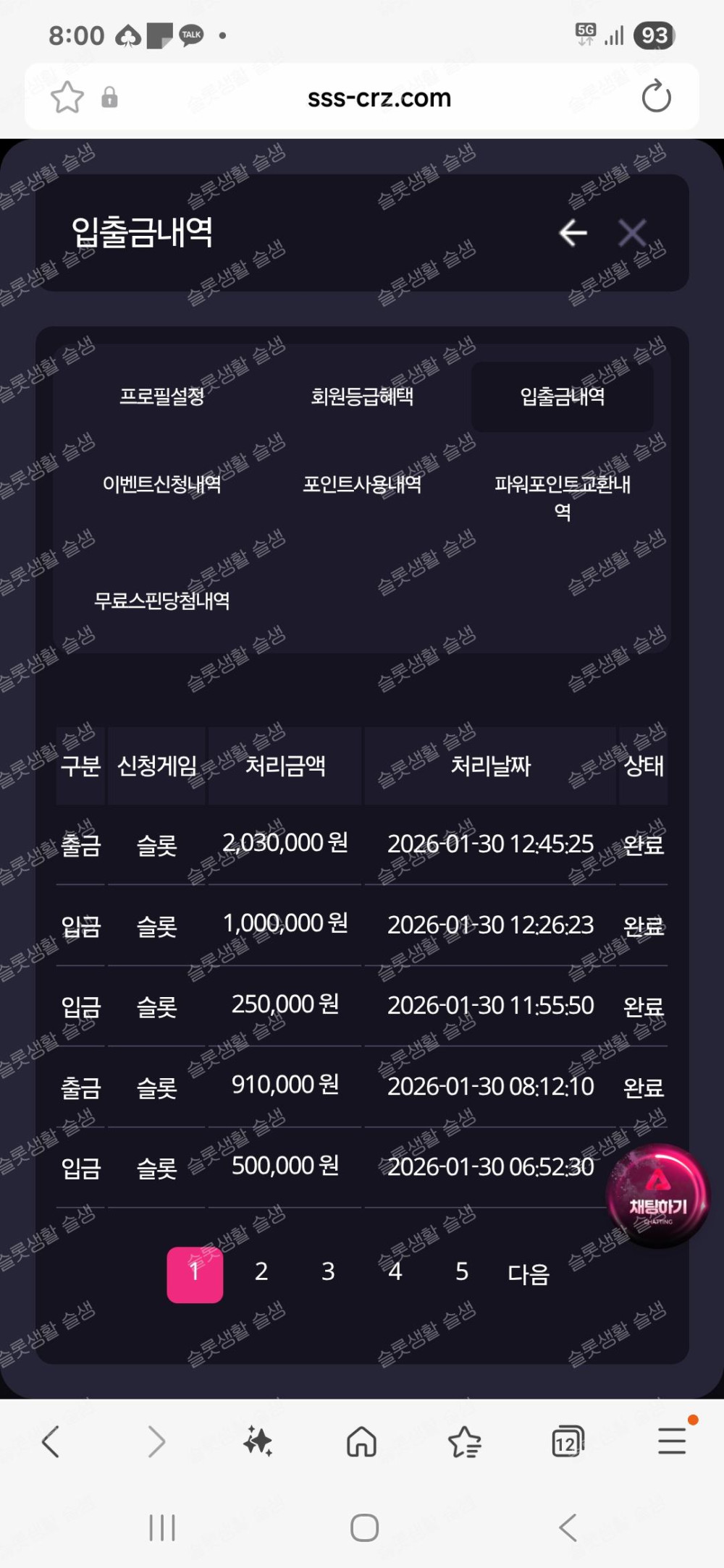This screenshot has width=724, height=1568.
Task: Open page 4 of the history
Action: pos(395,1271)
